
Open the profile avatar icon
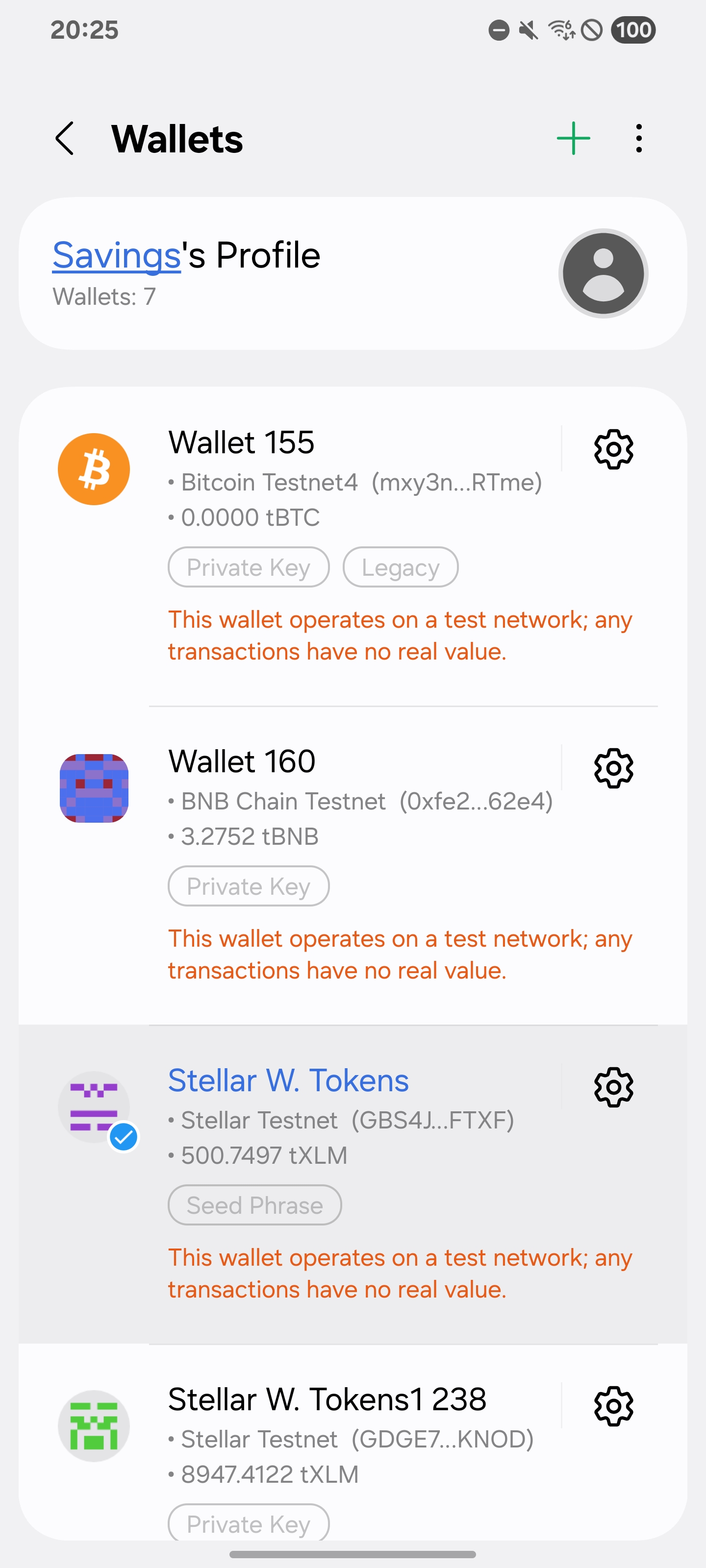tap(603, 273)
